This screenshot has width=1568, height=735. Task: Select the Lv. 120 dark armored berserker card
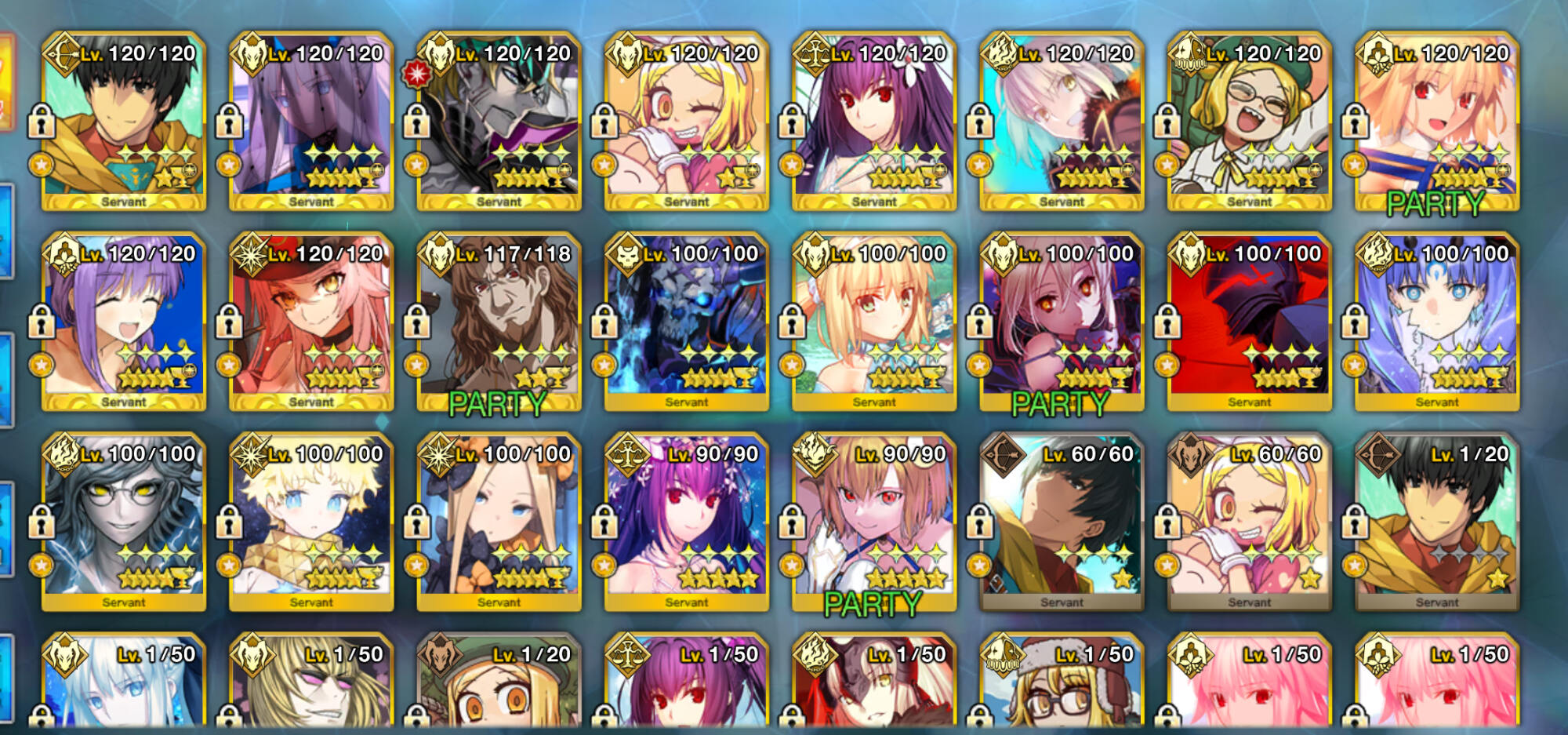pyautogui.click(x=499, y=122)
